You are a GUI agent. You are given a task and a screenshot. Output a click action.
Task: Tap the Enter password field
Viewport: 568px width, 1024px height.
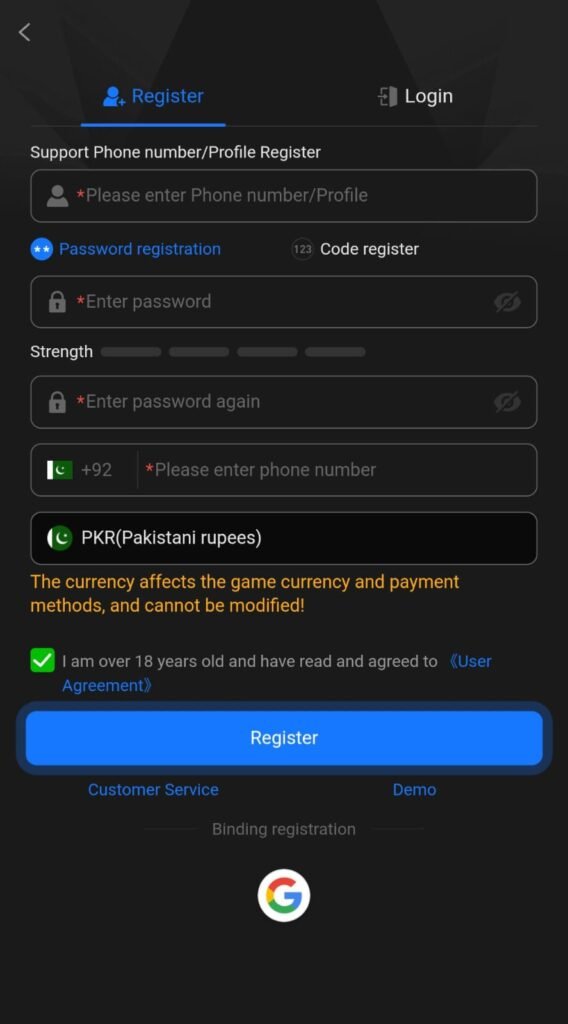click(284, 302)
